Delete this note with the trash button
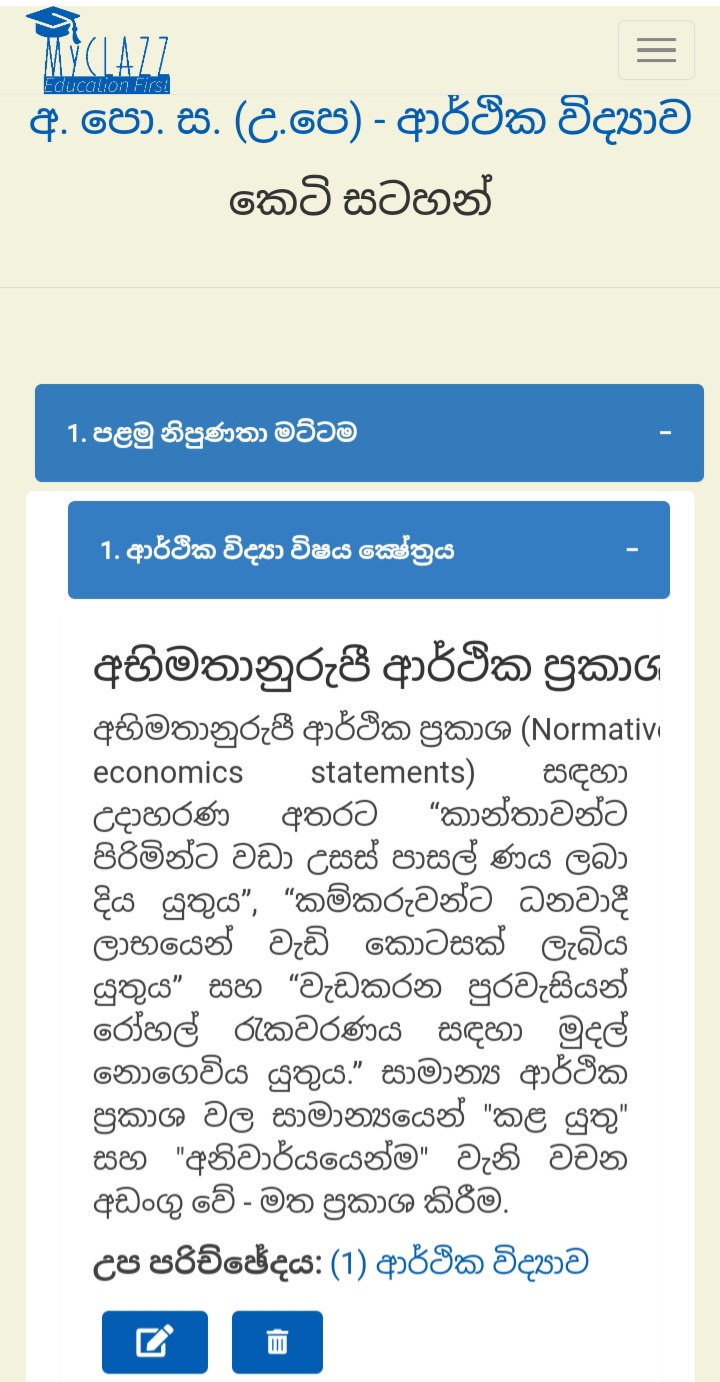This screenshot has height=1382, width=720. pos(277,1342)
